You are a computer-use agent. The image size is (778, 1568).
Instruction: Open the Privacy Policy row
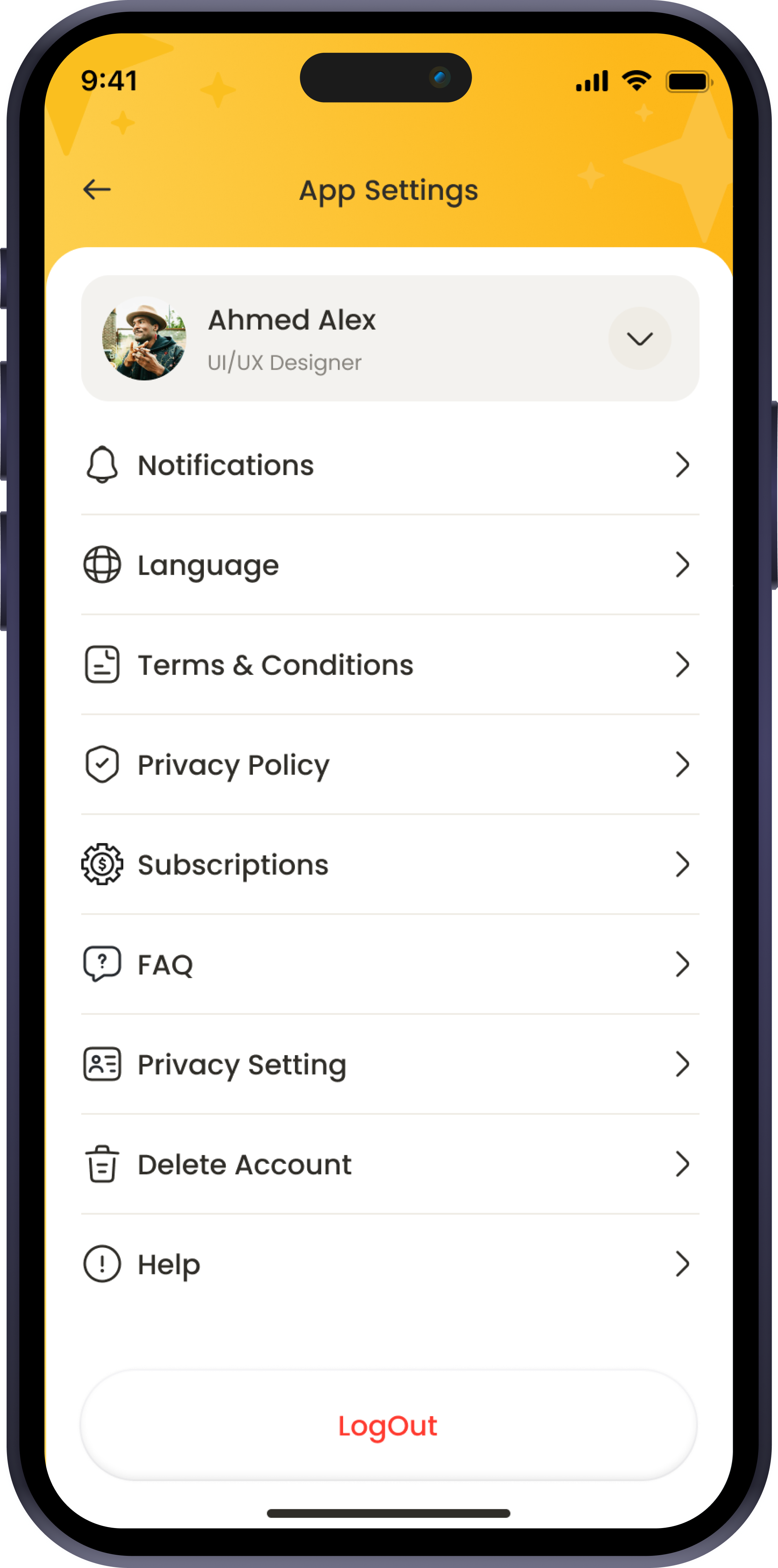[389, 765]
